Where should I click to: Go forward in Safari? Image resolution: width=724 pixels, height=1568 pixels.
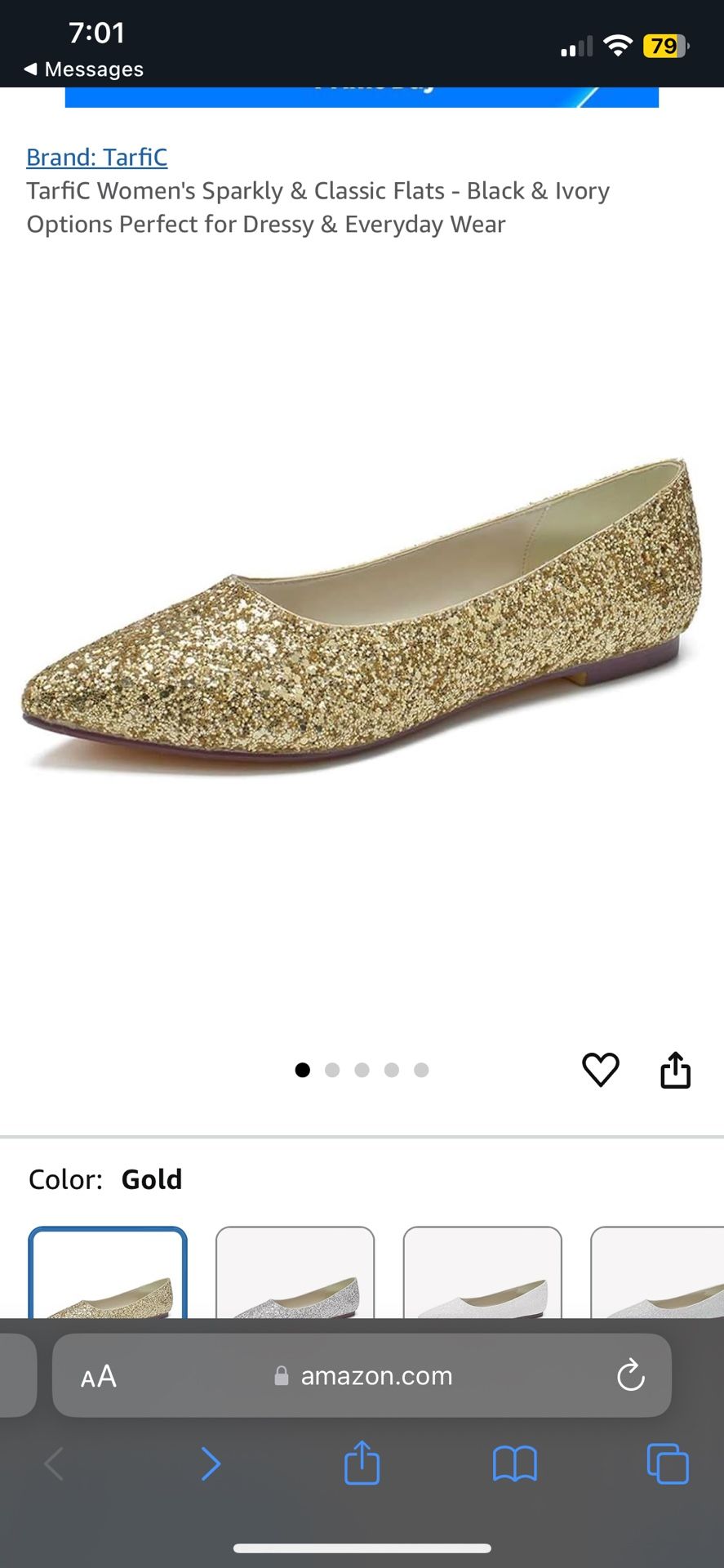pyautogui.click(x=211, y=1464)
